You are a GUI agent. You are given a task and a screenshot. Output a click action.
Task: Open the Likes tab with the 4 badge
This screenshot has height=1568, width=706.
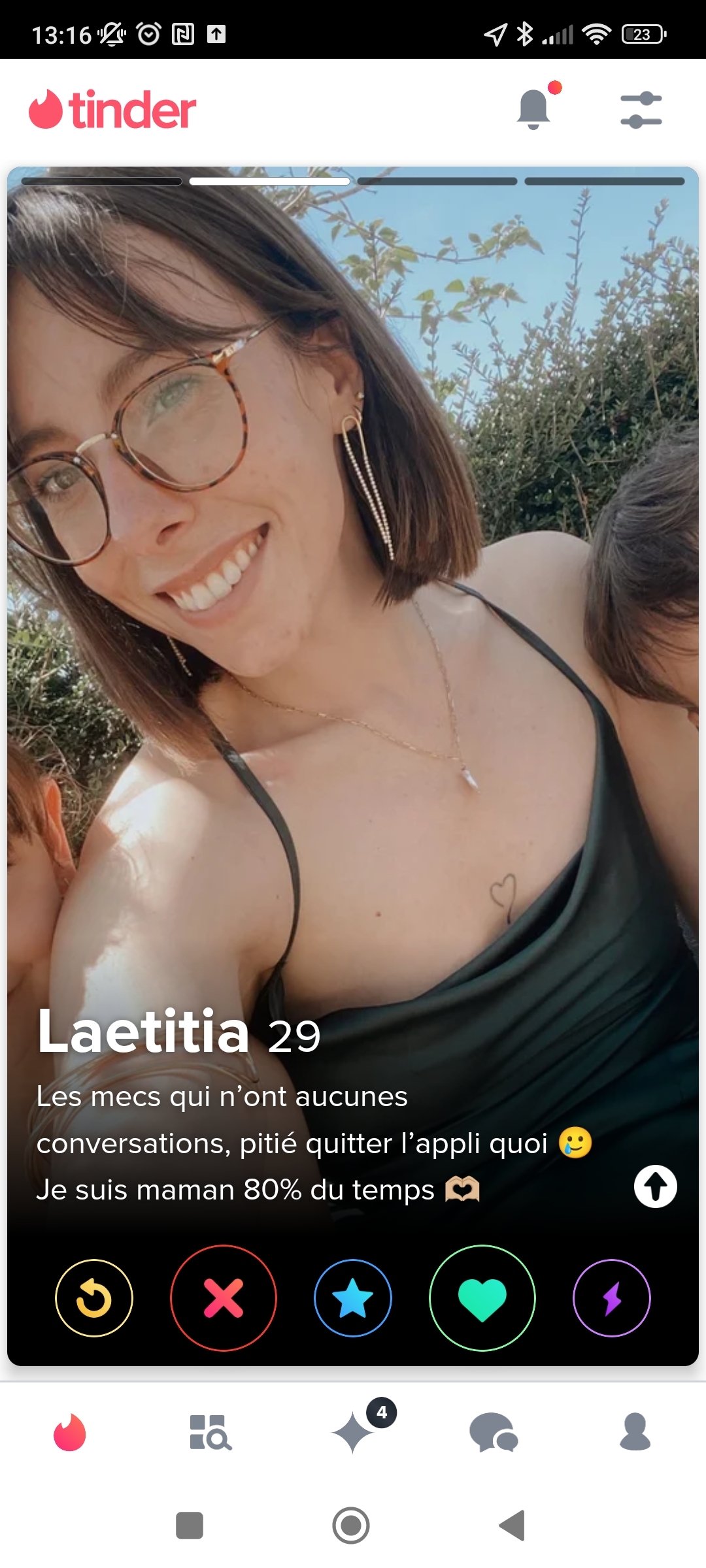pyautogui.click(x=353, y=1432)
